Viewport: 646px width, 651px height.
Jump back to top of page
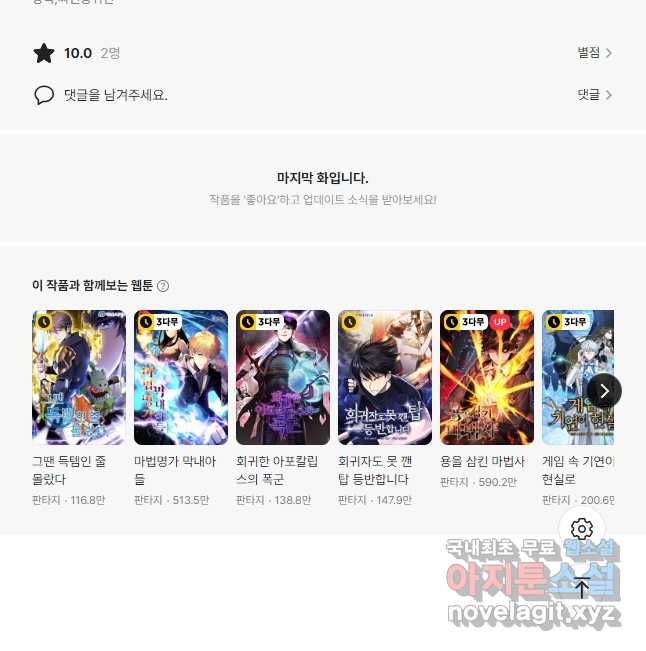582,587
